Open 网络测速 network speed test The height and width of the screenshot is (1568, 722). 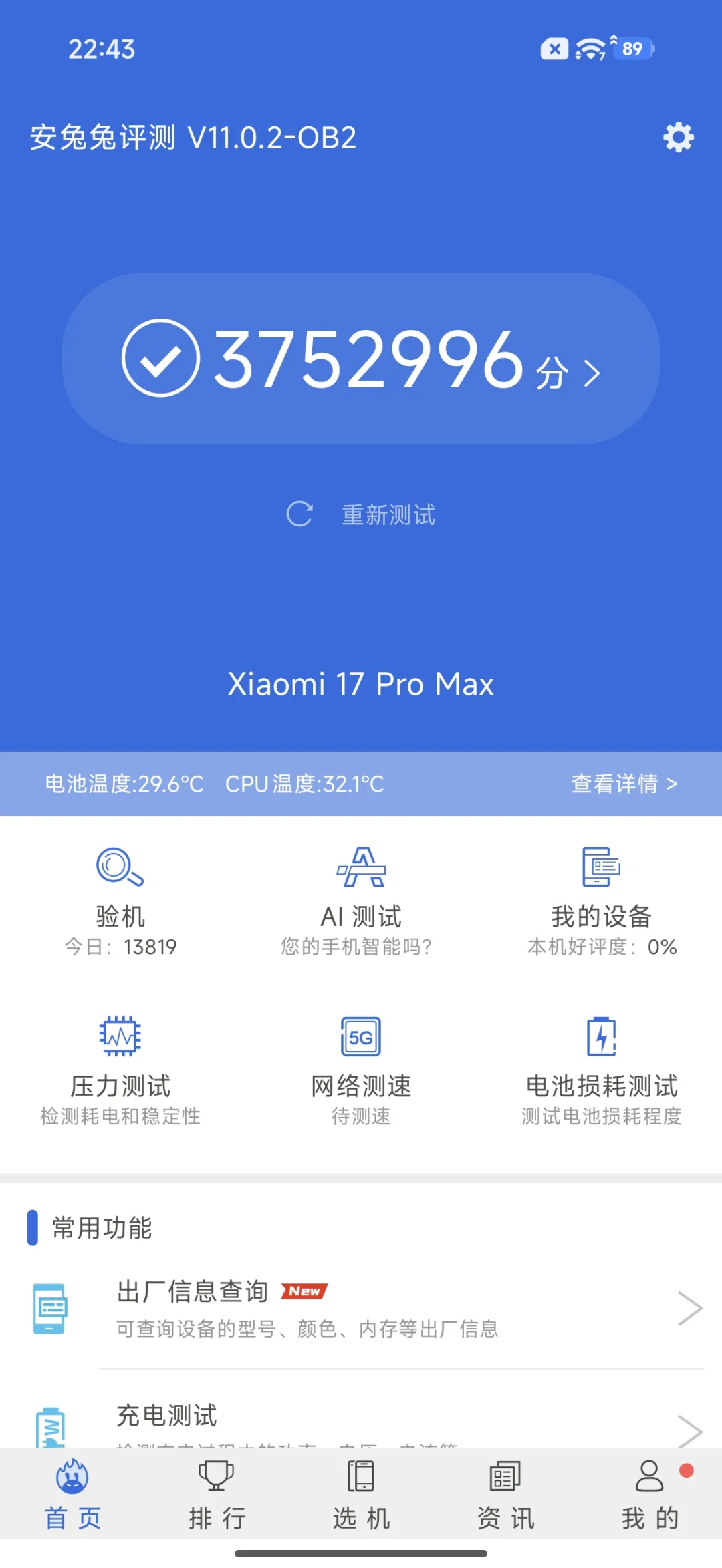pyautogui.click(x=361, y=1070)
